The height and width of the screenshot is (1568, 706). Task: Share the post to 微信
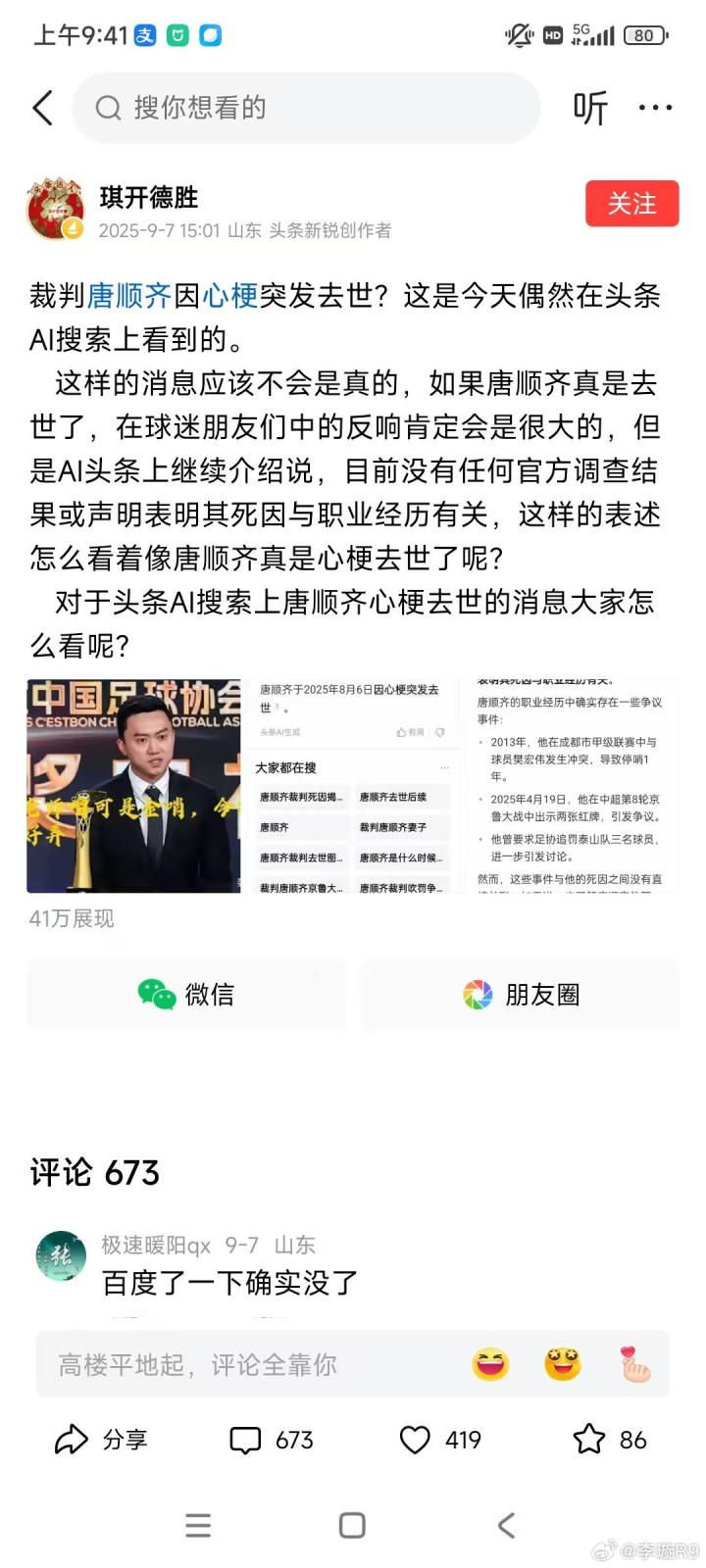(186, 995)
